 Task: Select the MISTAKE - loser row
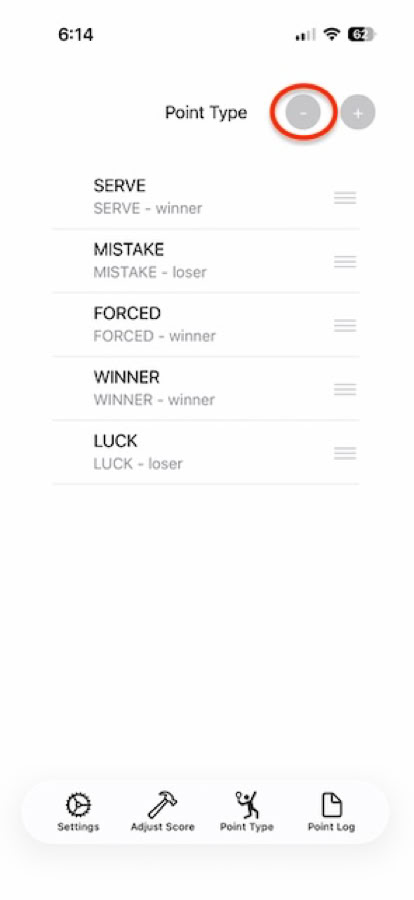pos(206,261)
